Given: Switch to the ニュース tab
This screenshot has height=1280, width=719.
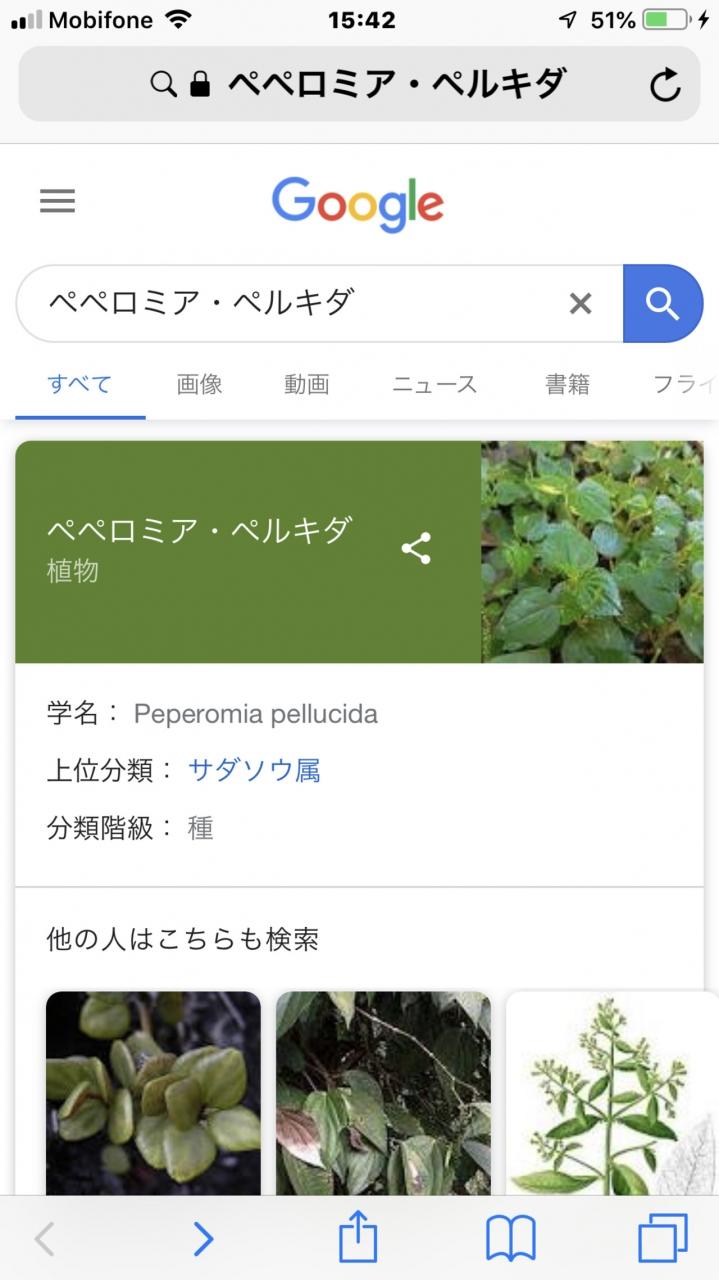Looking at the screenshot, I should point(435,384).
